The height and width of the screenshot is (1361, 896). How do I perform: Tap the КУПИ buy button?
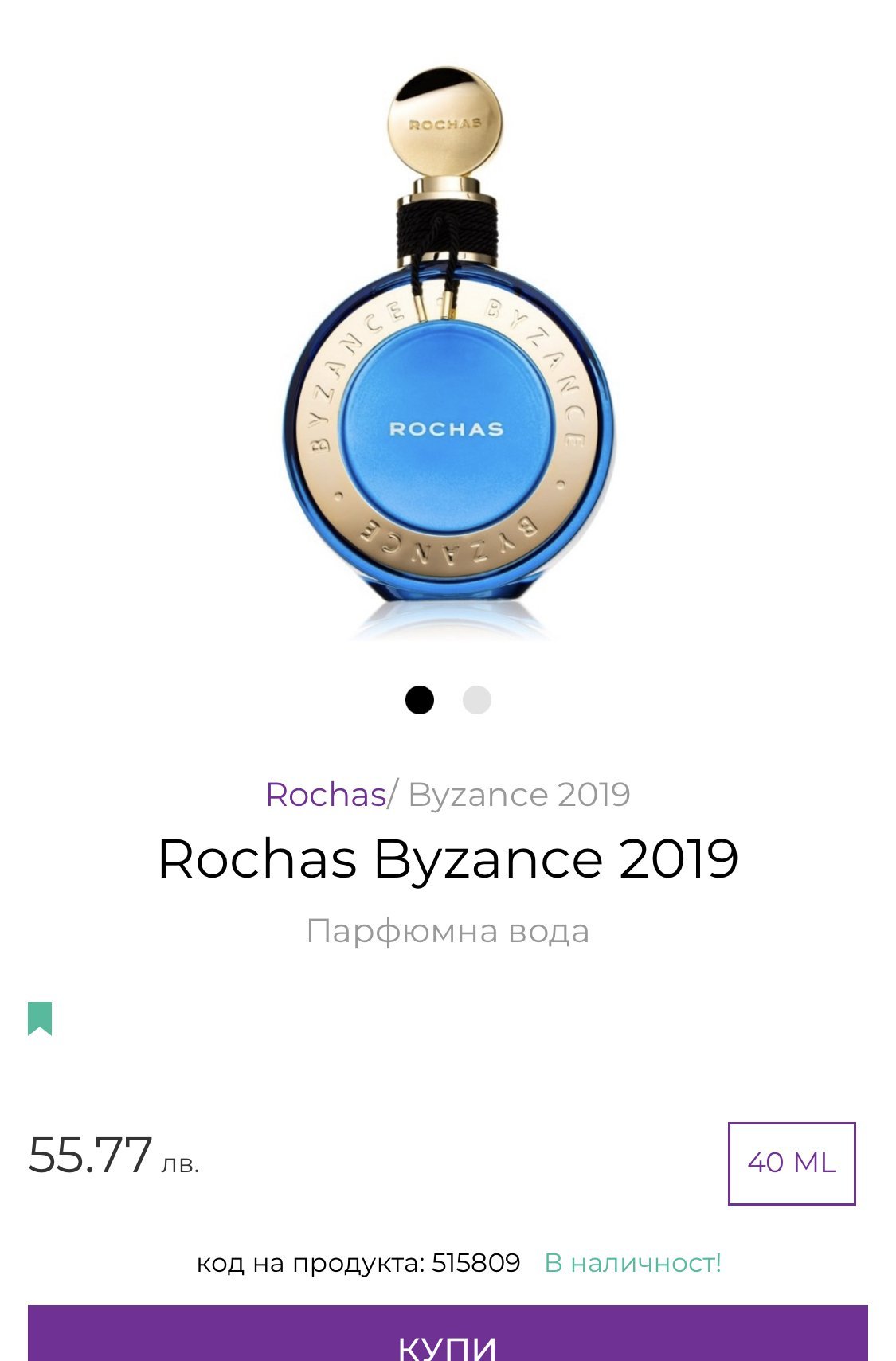448,1336
